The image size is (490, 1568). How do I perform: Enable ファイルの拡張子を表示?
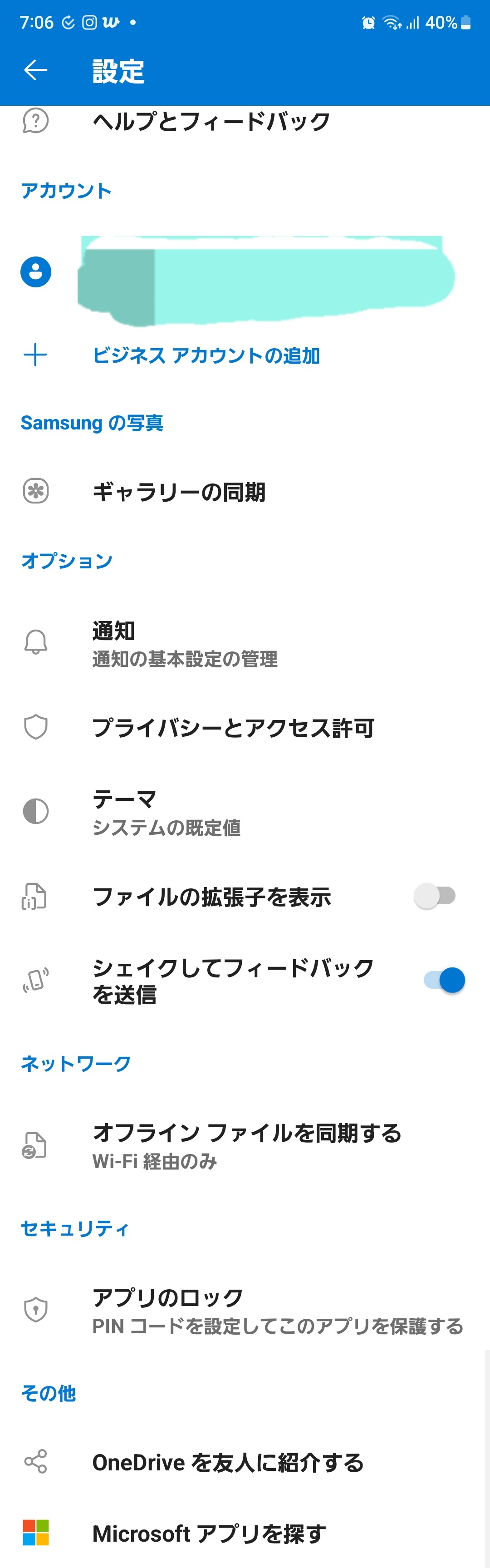[435, 896]
